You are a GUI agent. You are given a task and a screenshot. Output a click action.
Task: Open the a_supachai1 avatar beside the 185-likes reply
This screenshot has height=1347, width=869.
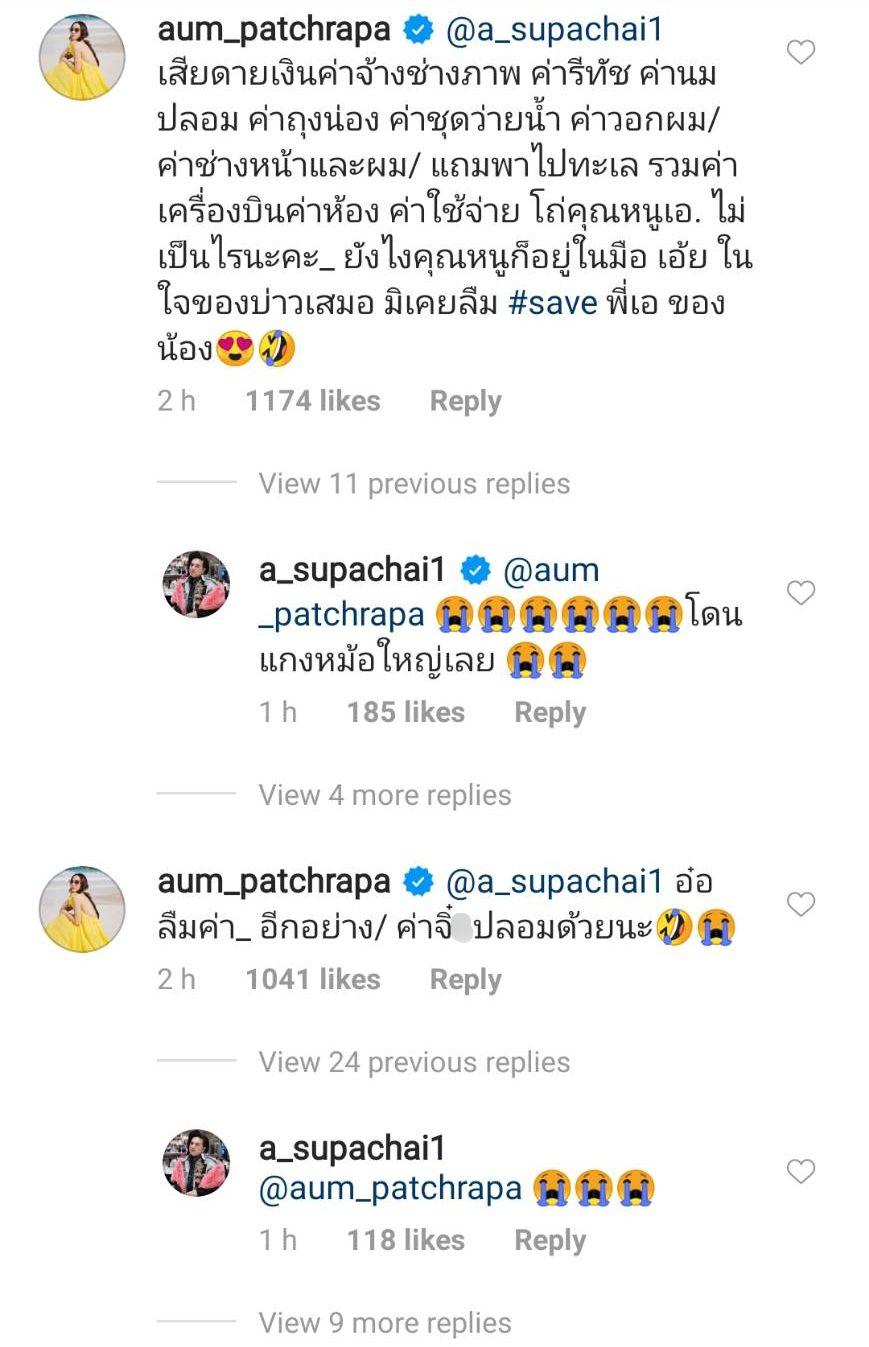[196, 584]
